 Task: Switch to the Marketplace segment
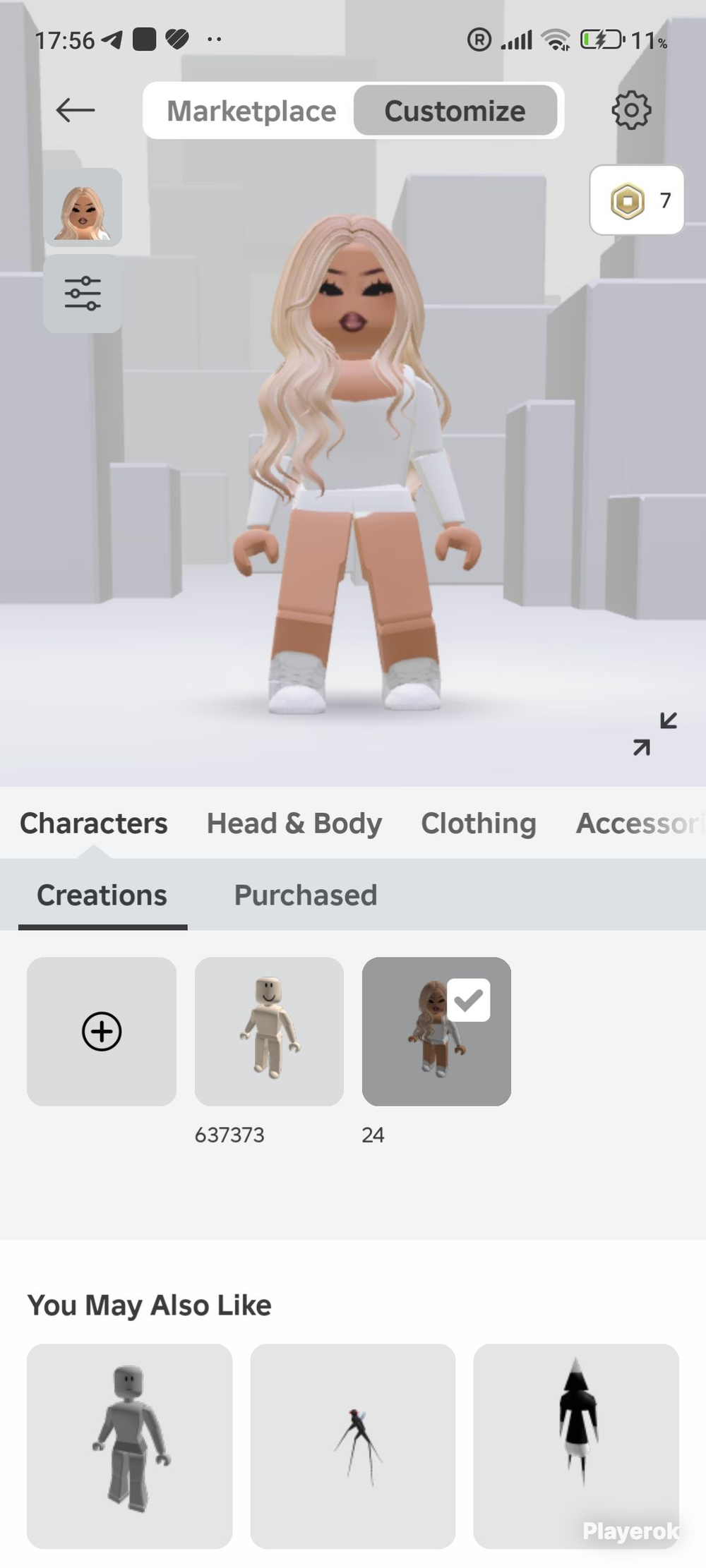pyautogui.click(x=251, y=111)
